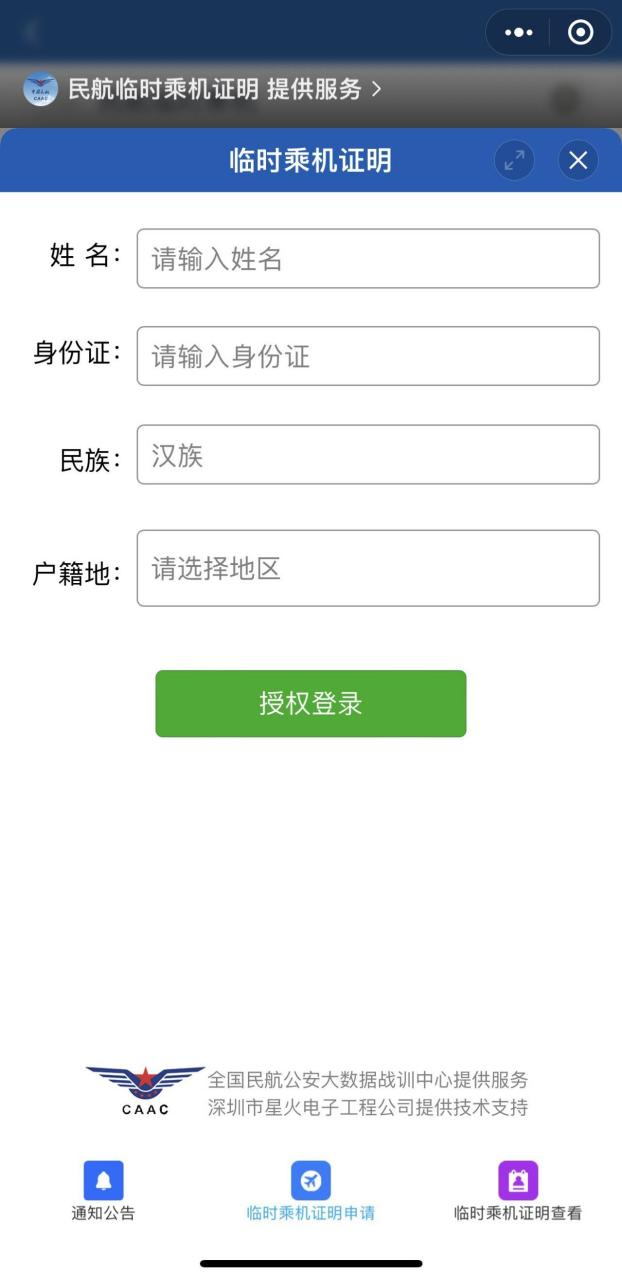The width and height of the screenshot is (622, 1278).
Task: Switch to the 通知公告 tab
Action: tap(103, 1192)
